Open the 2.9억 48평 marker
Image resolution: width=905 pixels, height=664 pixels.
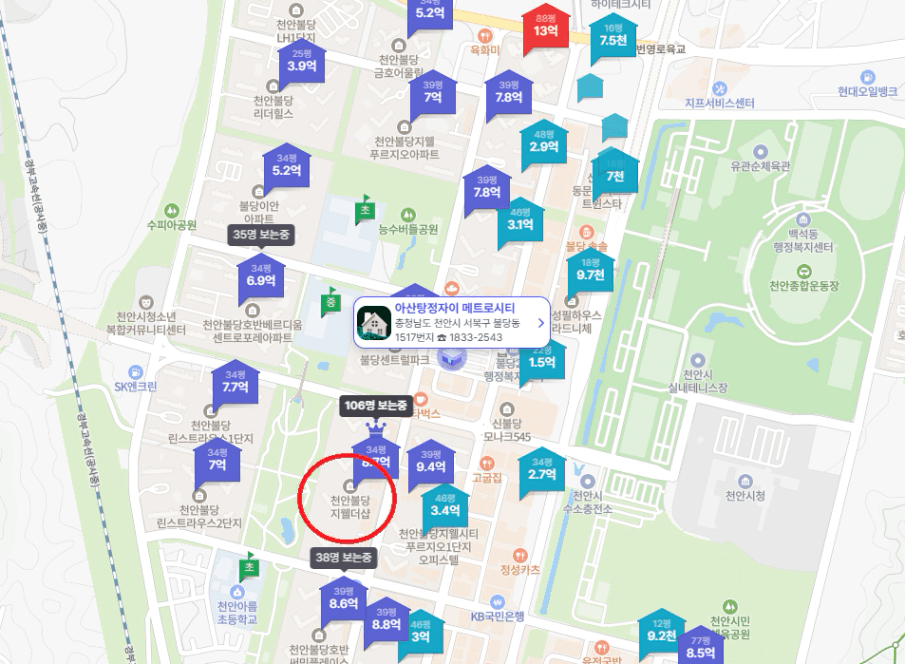click(x=544, y=144)
